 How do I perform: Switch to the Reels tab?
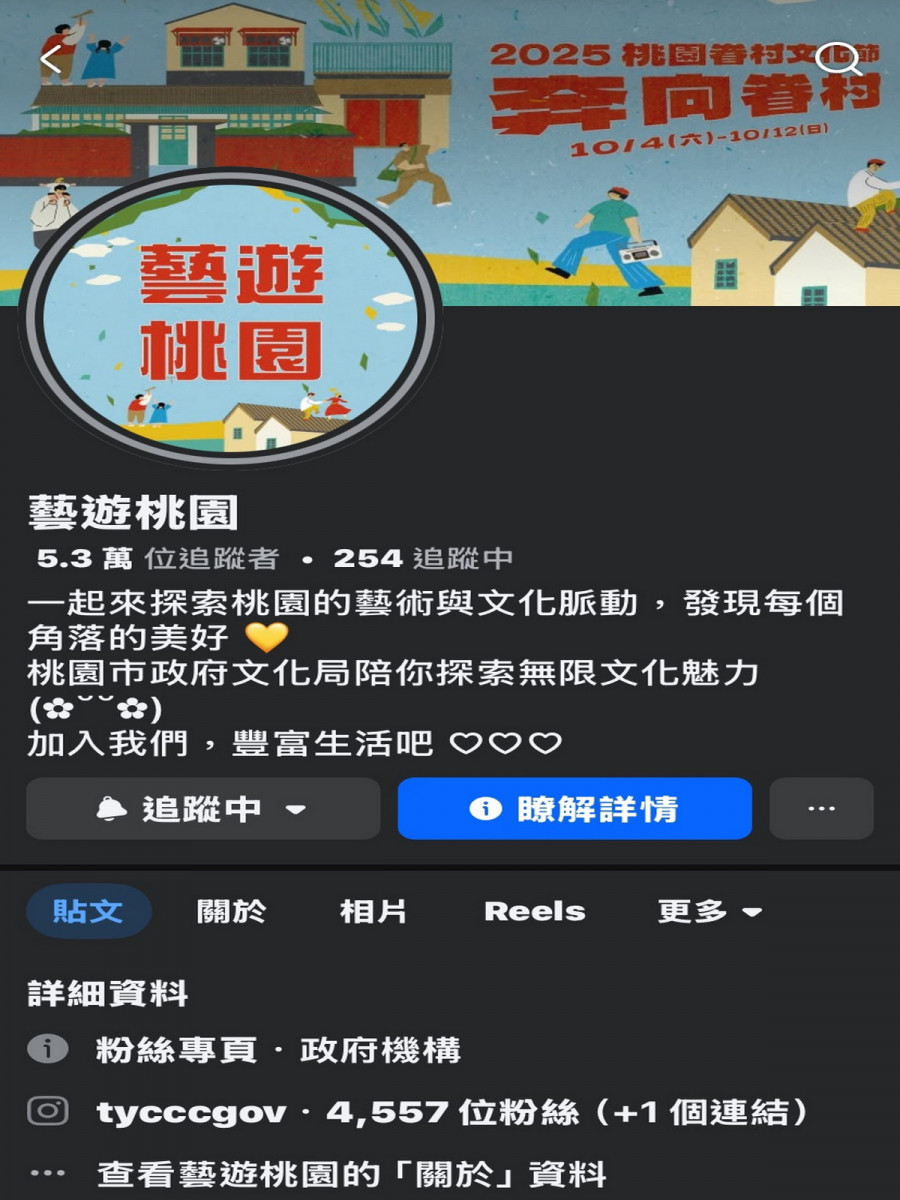(x=534, y=911)
